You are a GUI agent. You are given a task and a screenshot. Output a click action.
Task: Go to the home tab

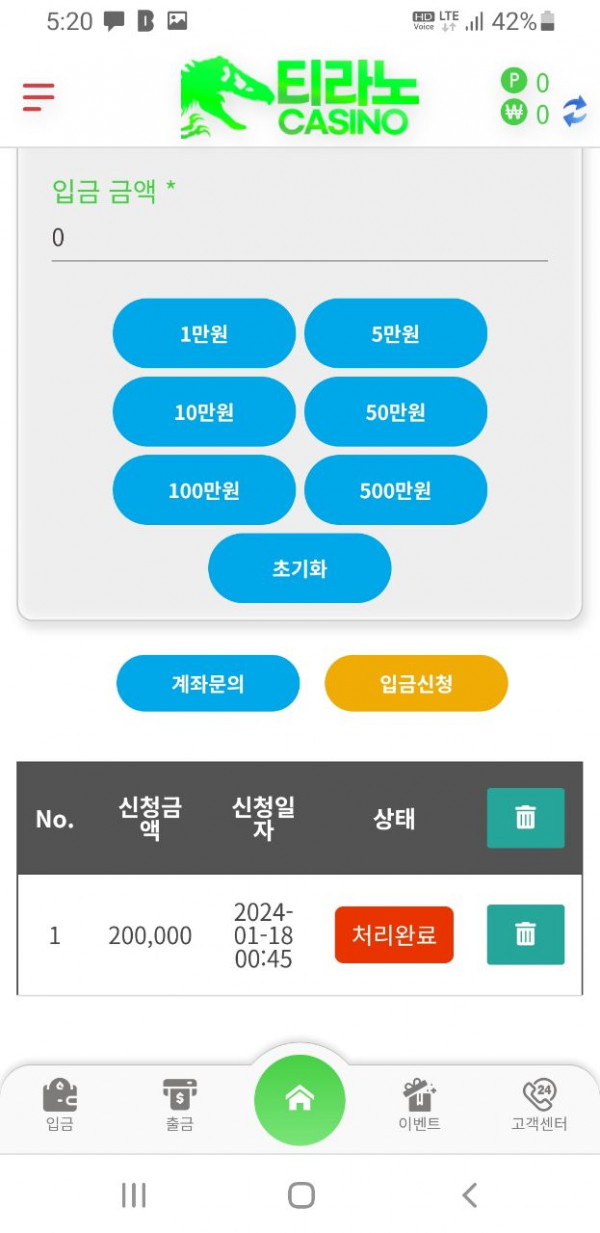click(299, 1100)
